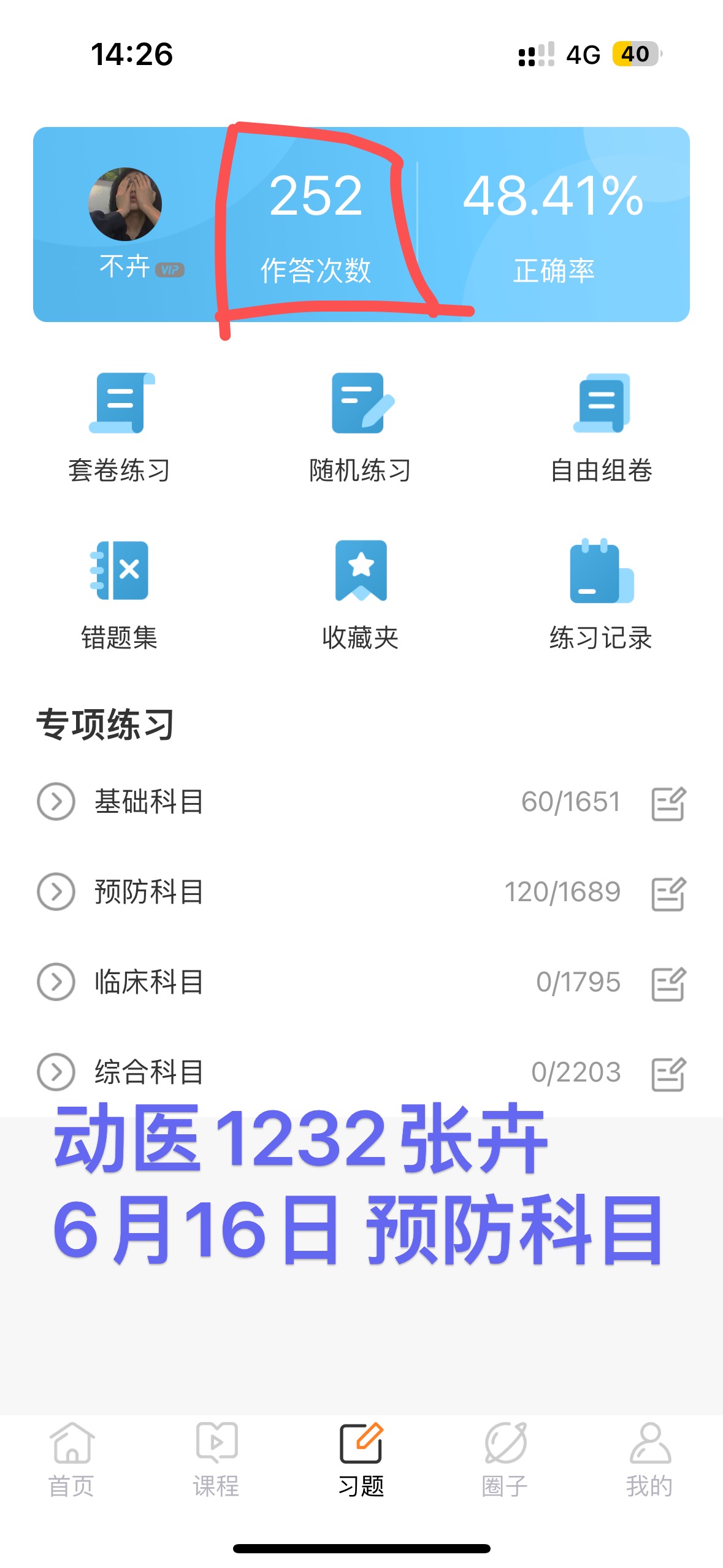View 练习记录 practice history
This screenshot has height=1568, width=723.
(601, 595)
